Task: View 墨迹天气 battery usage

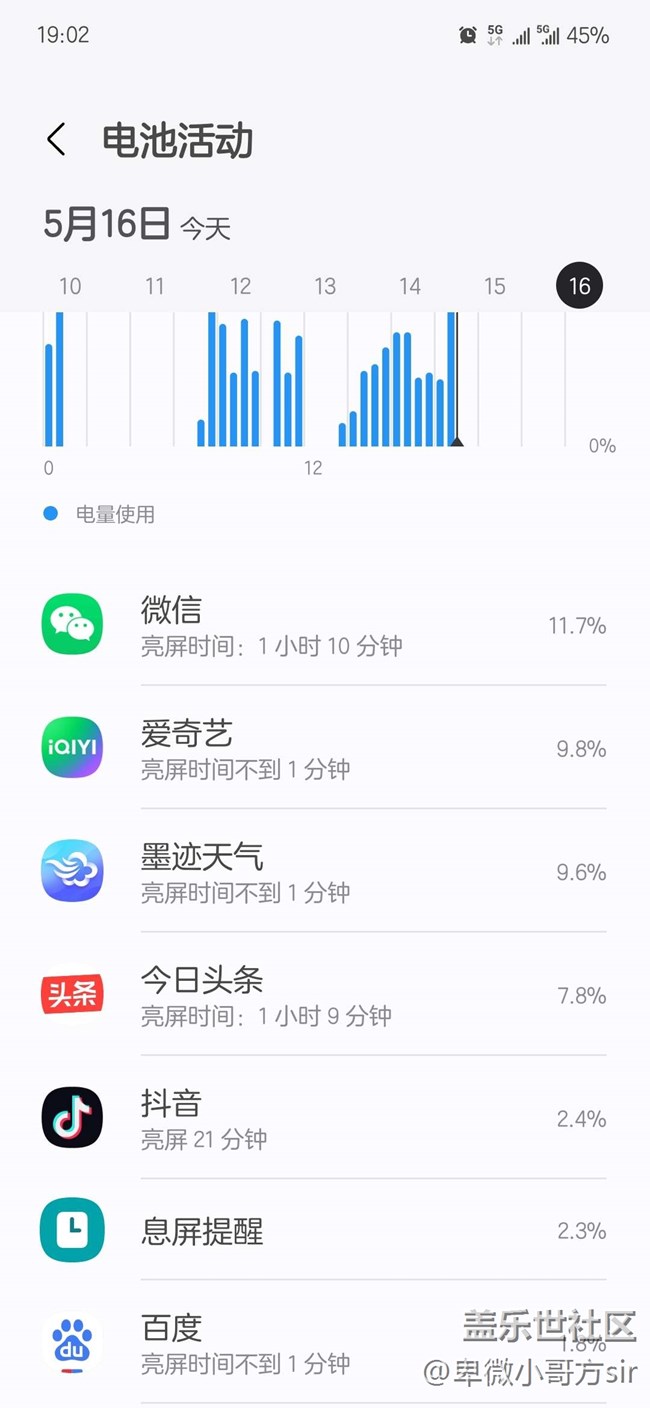Action: point(325,871)
